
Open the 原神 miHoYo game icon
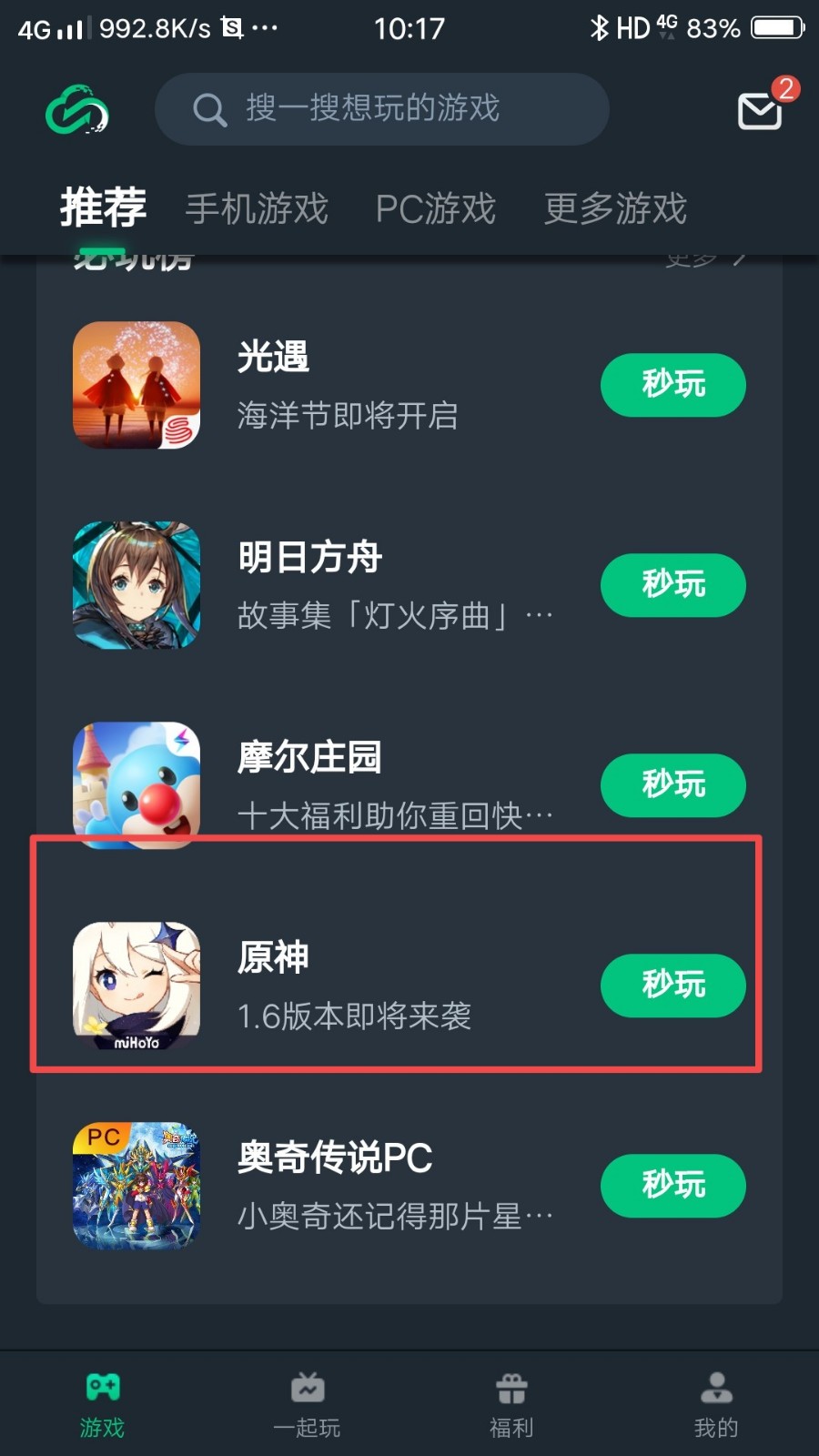pos(136,986)
